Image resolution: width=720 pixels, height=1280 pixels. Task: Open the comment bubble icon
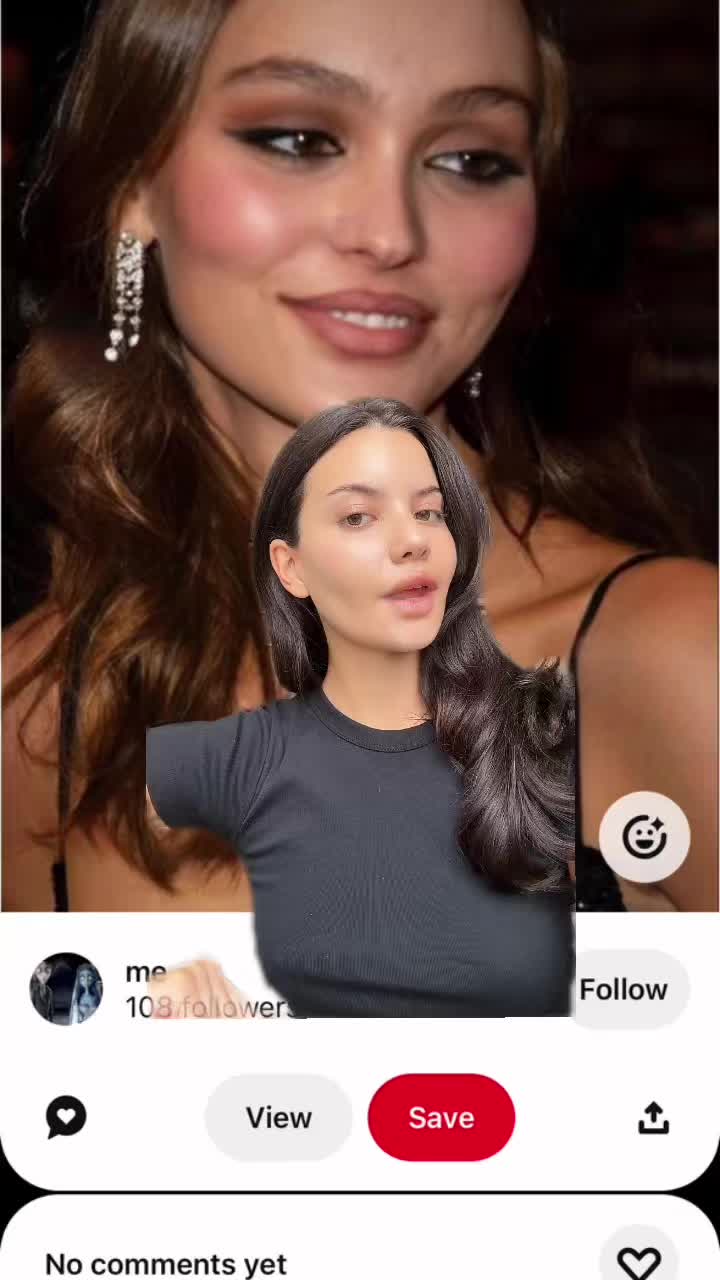click(x=66, y=1117)
